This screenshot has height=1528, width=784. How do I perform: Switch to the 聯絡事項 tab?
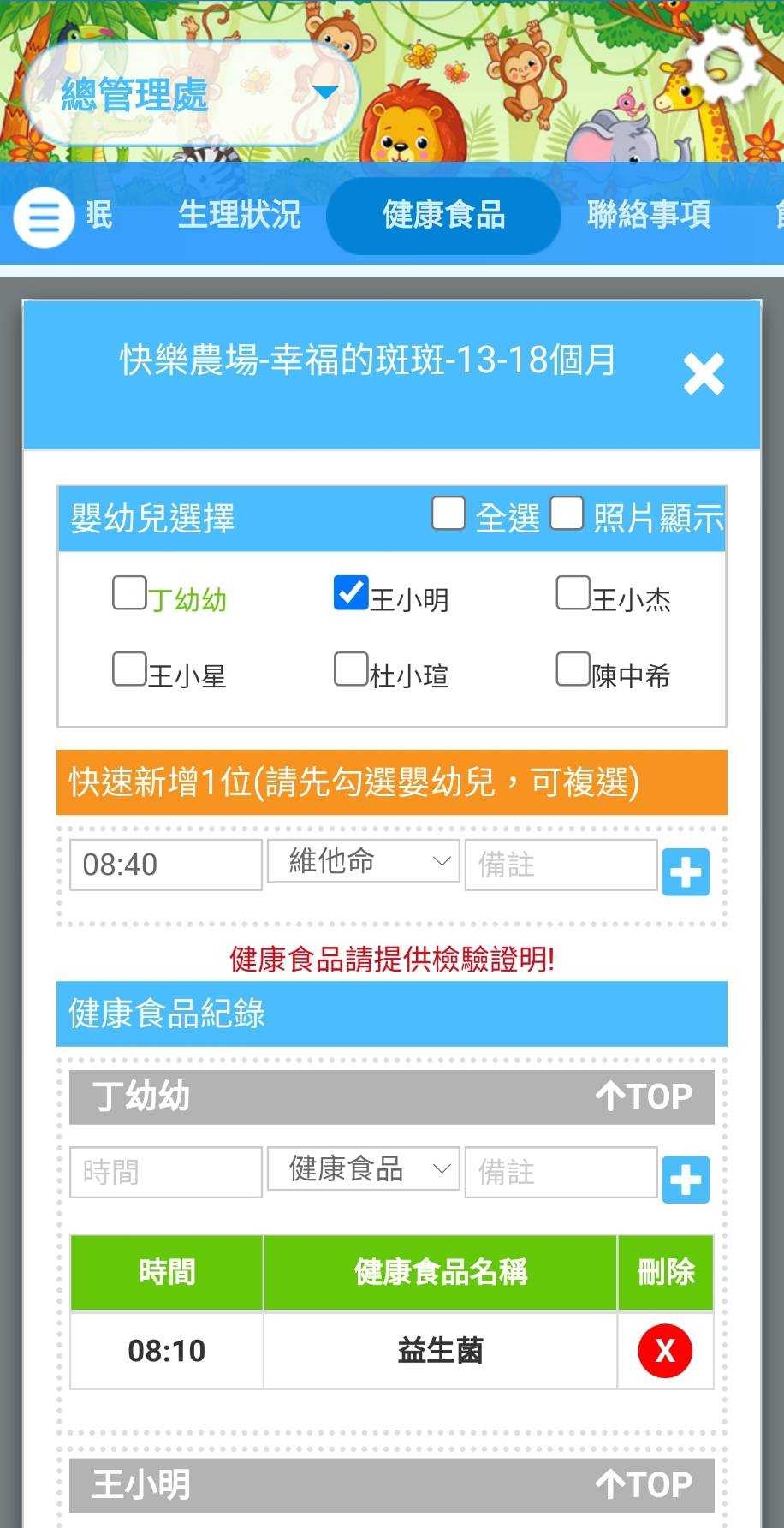tap(649, 214)
